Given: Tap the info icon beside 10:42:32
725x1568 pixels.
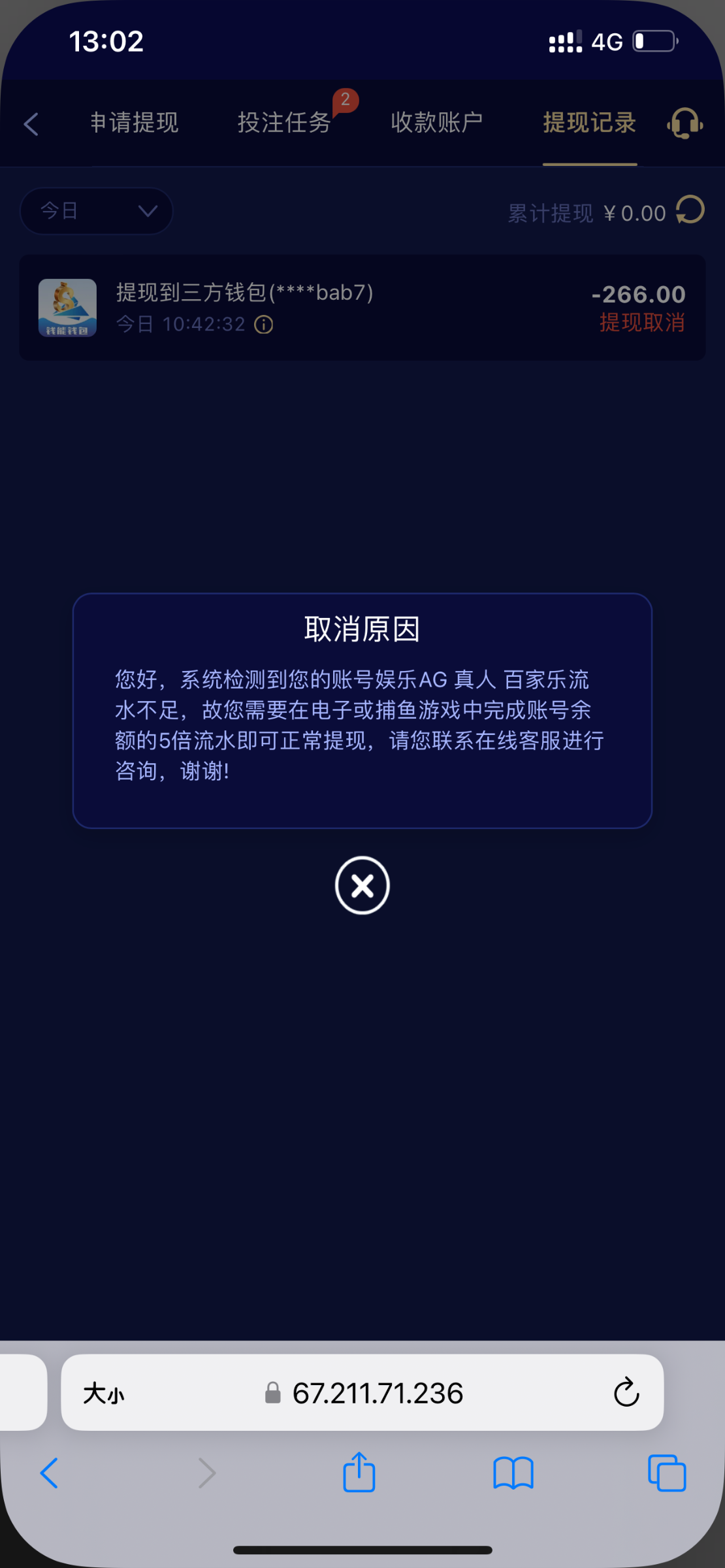Looking at the screenshot, I should coord(264,325).
